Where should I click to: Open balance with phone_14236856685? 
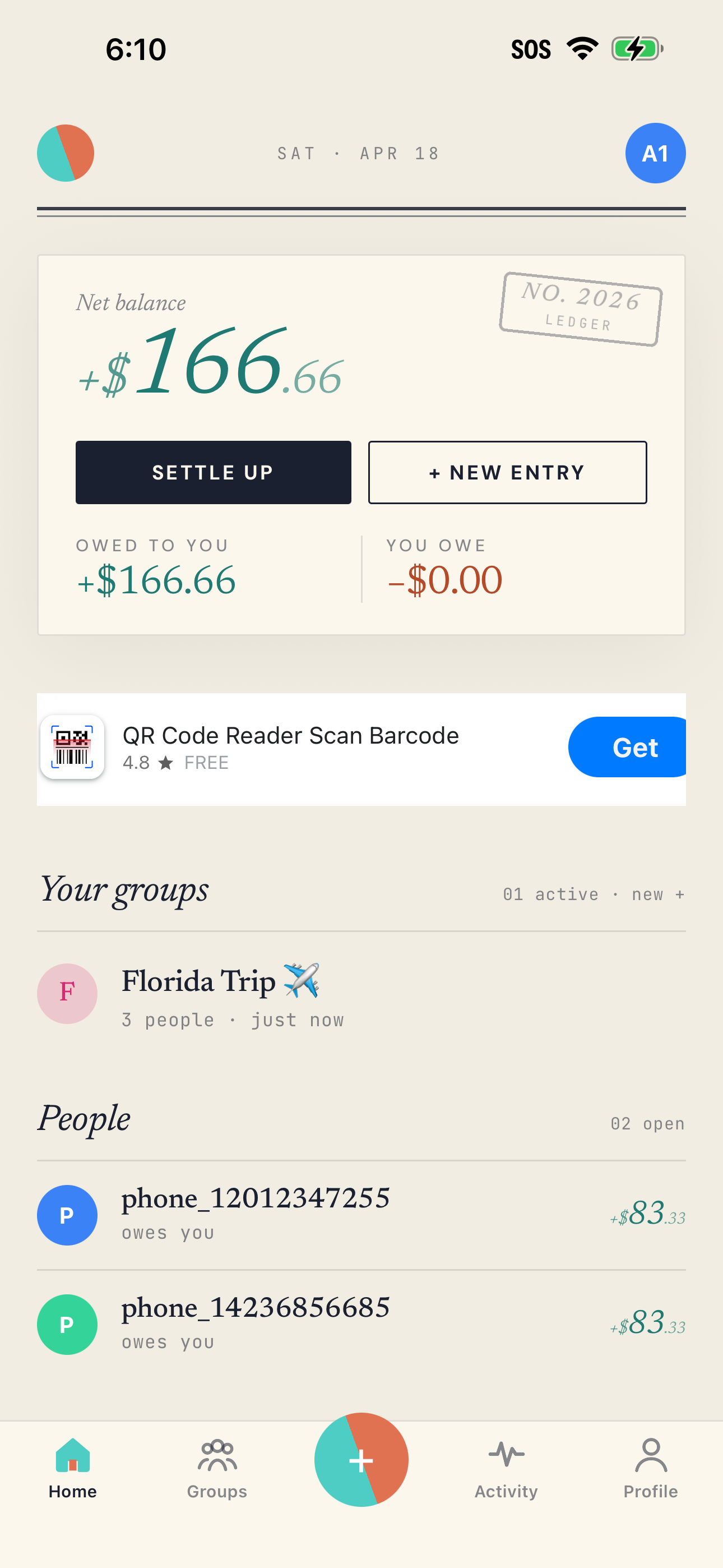(361, 1325)
